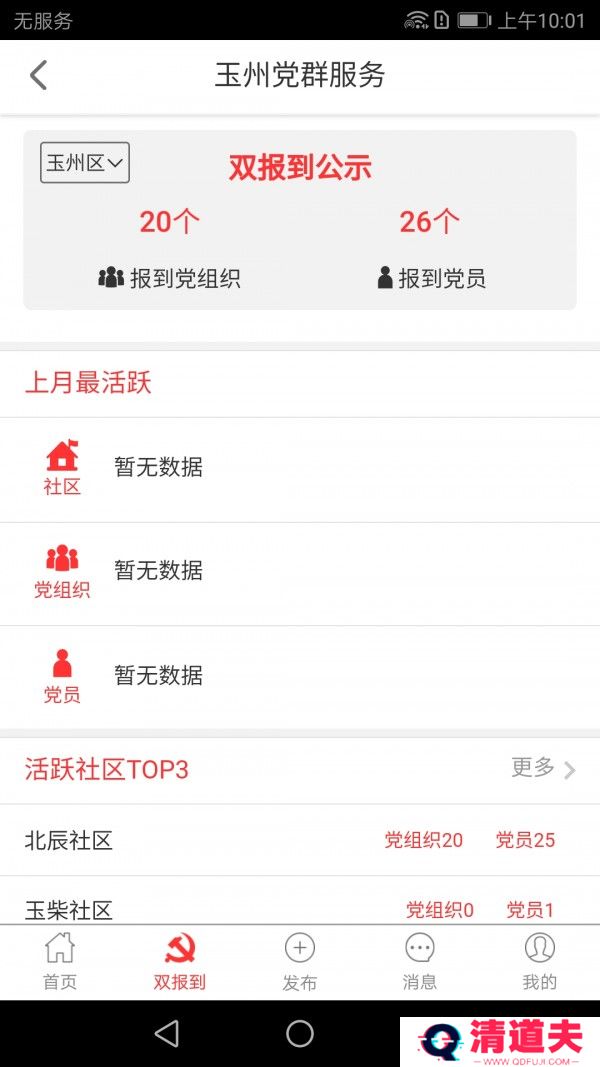Image resolution: width=600 pixels, height=1067 pixels.
Task: Select the 双报到 tab
Action: click(180, 962)
